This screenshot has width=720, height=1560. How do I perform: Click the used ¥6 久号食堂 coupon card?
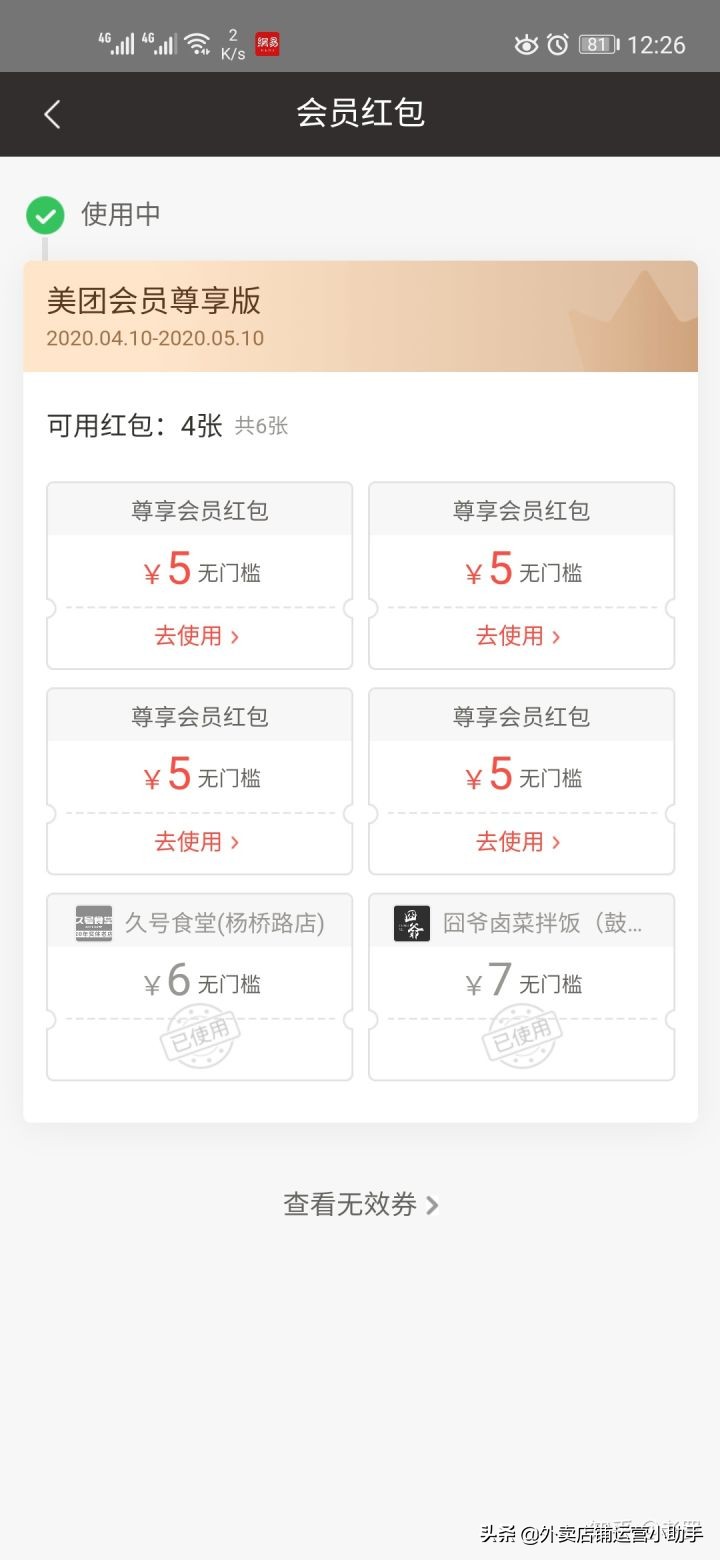[198, 984]
